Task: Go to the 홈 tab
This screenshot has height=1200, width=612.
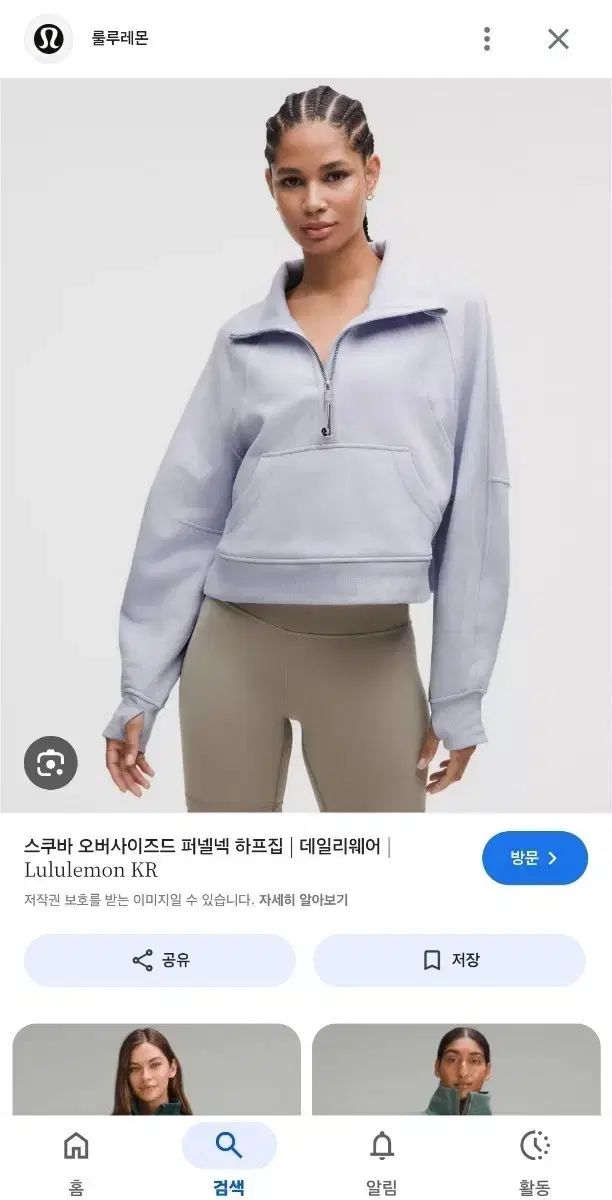Action: 76,1160
